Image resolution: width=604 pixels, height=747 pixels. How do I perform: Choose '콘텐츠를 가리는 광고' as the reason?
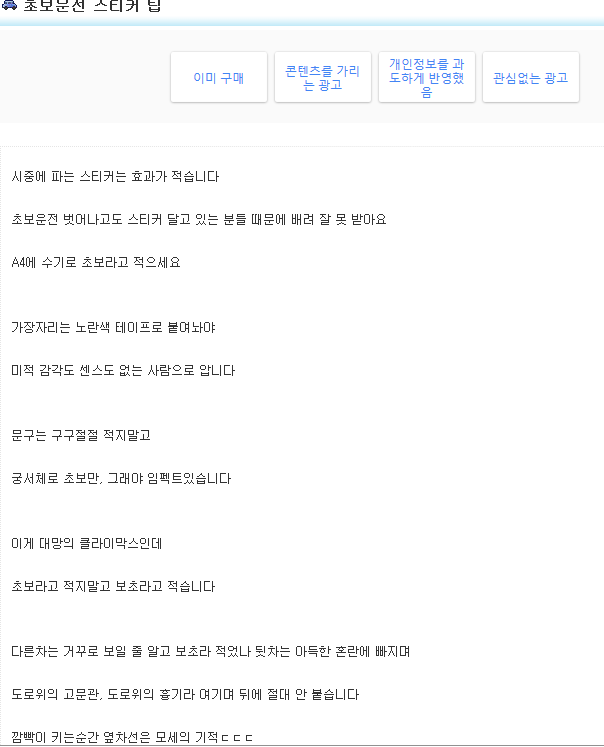[x=323, y=77]
